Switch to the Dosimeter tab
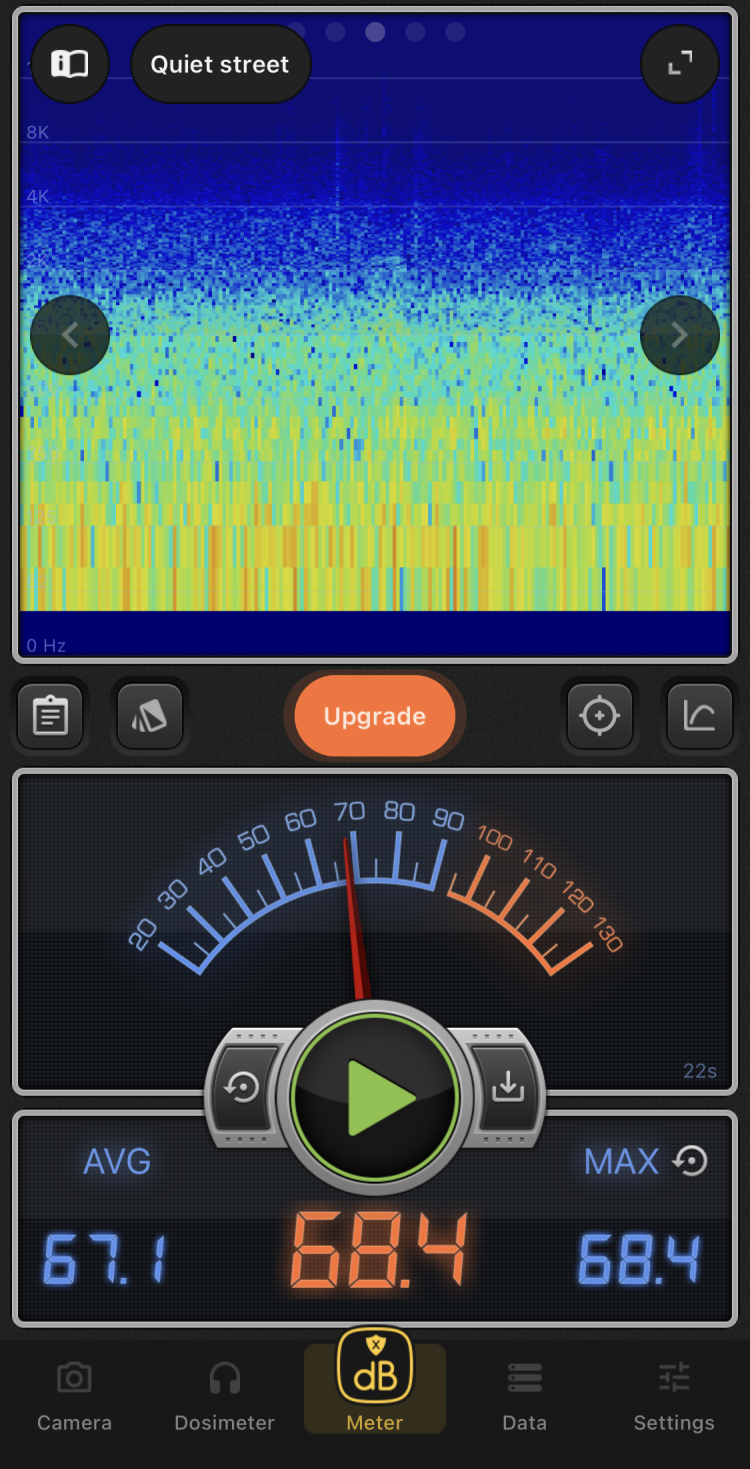This screenshot has height=1469, width=750. click(x=224, y=1397)
